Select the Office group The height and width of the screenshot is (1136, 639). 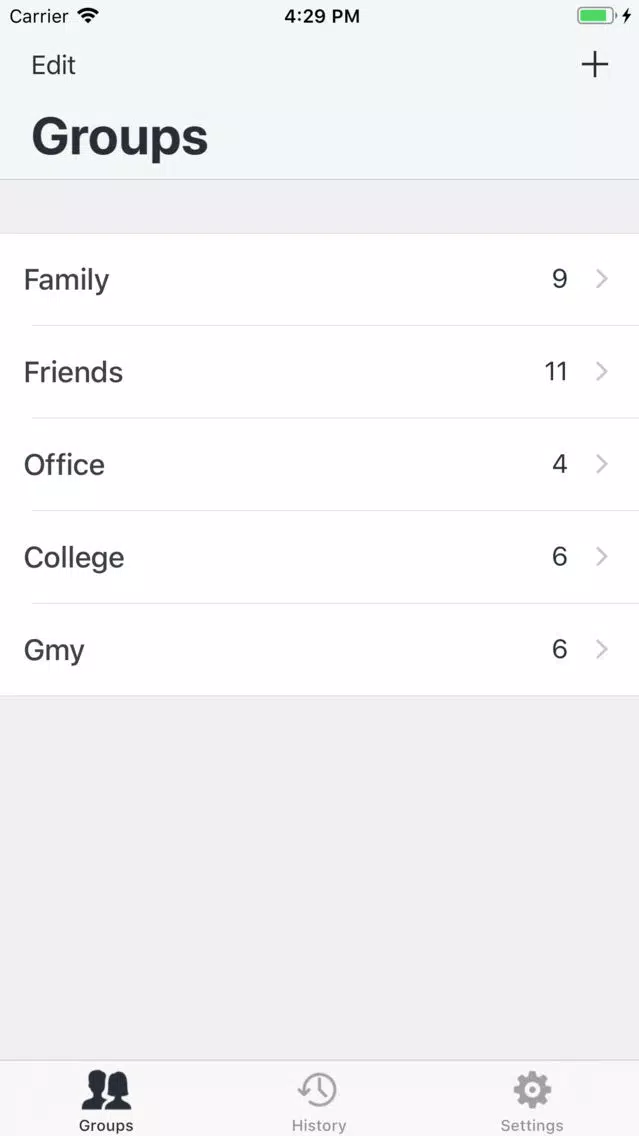point(320,464)
